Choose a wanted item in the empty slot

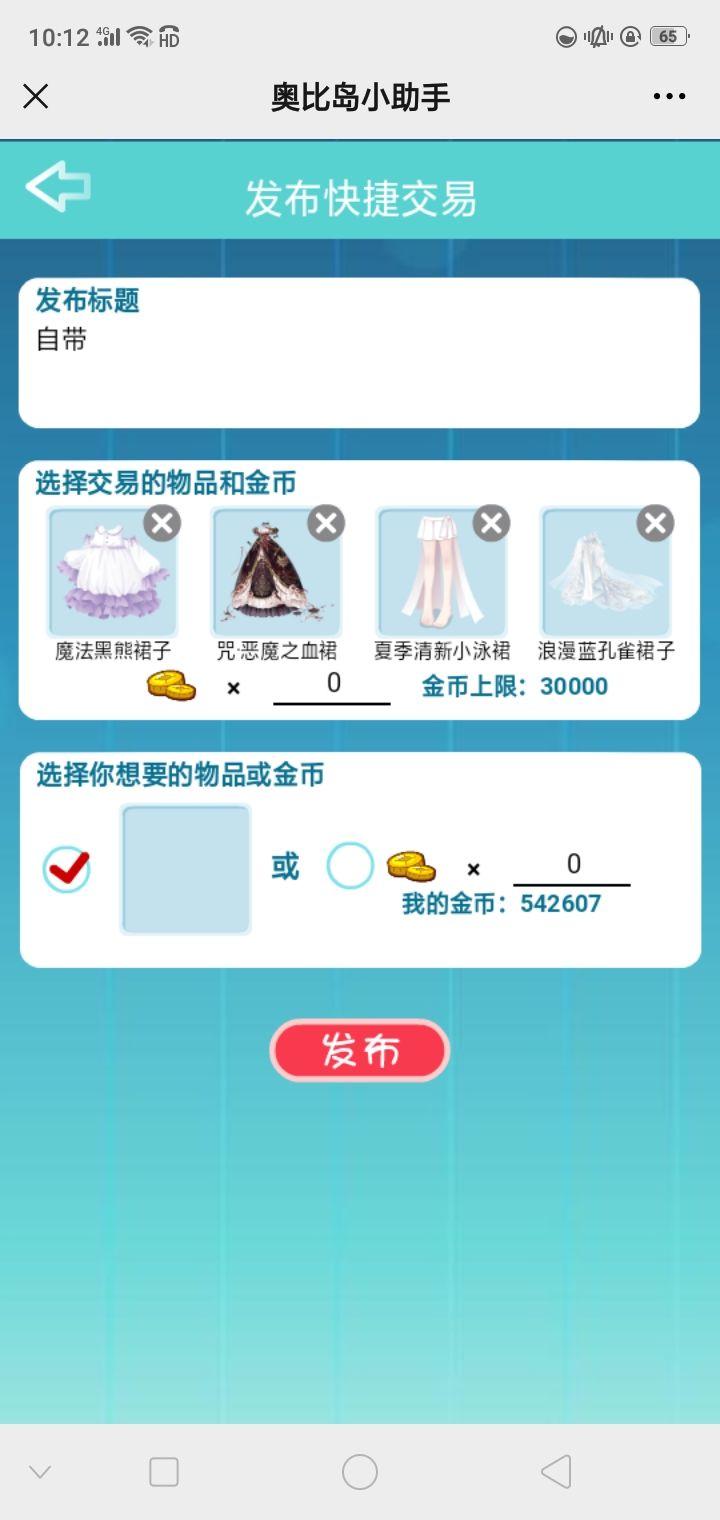186,869
